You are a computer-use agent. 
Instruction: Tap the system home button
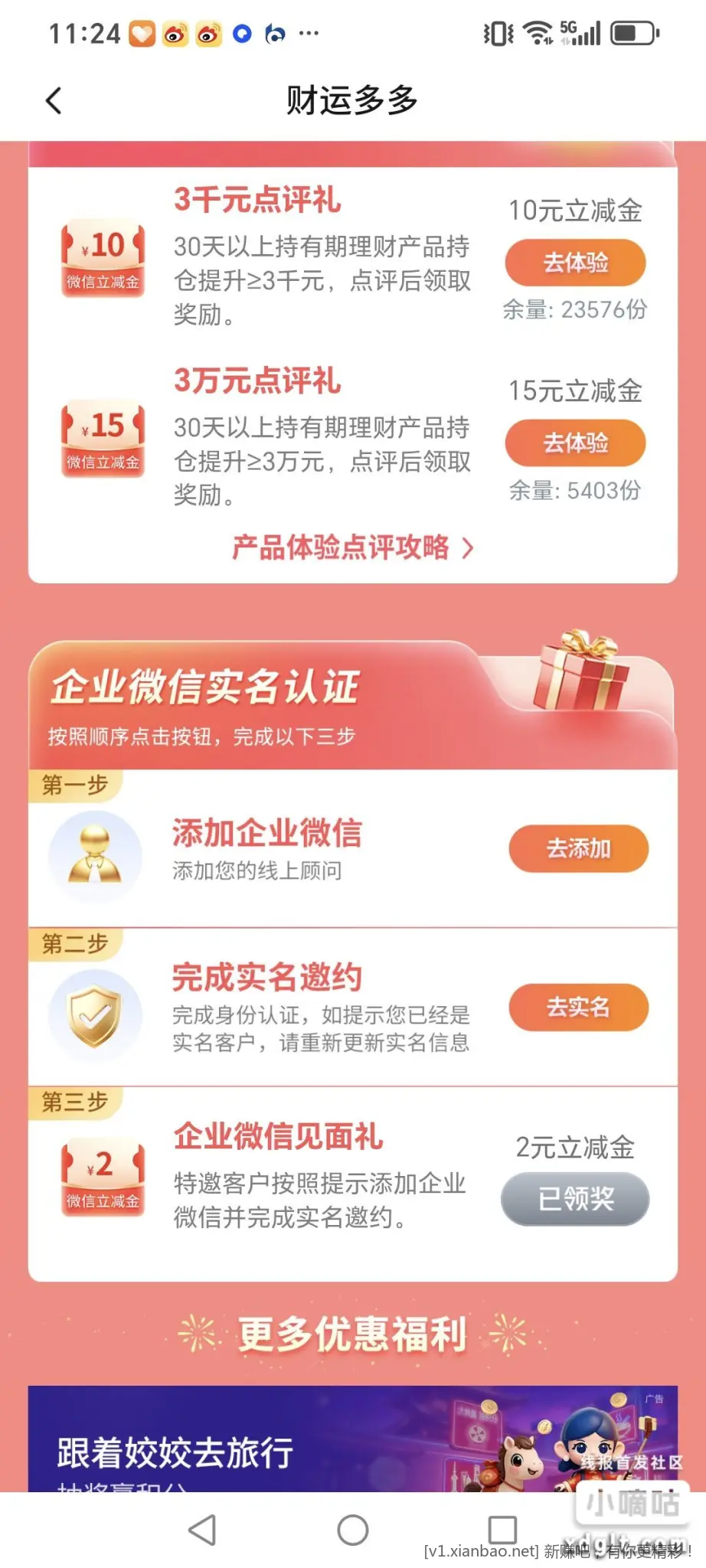(x=353, y=1530)
